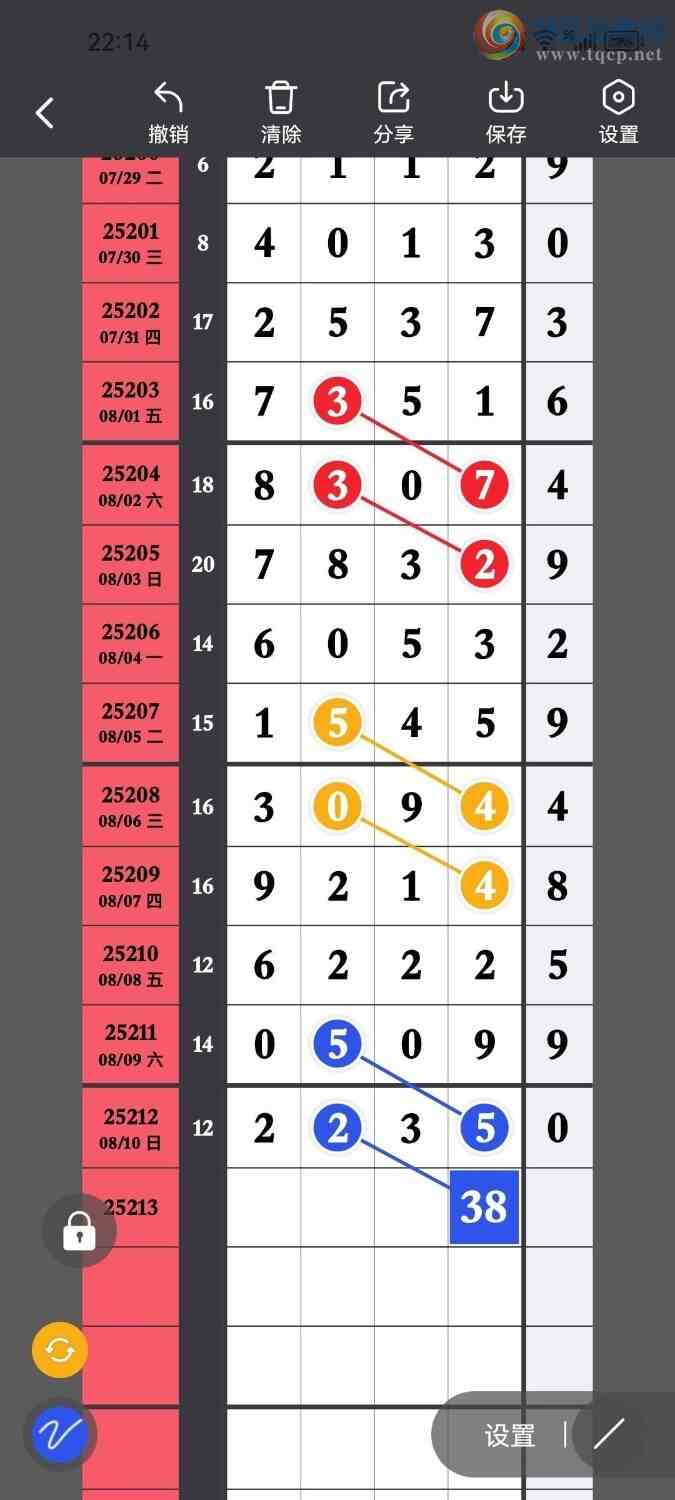Tap the blue 38 annotation box

pyautogui.click(x=484, y=1207)
